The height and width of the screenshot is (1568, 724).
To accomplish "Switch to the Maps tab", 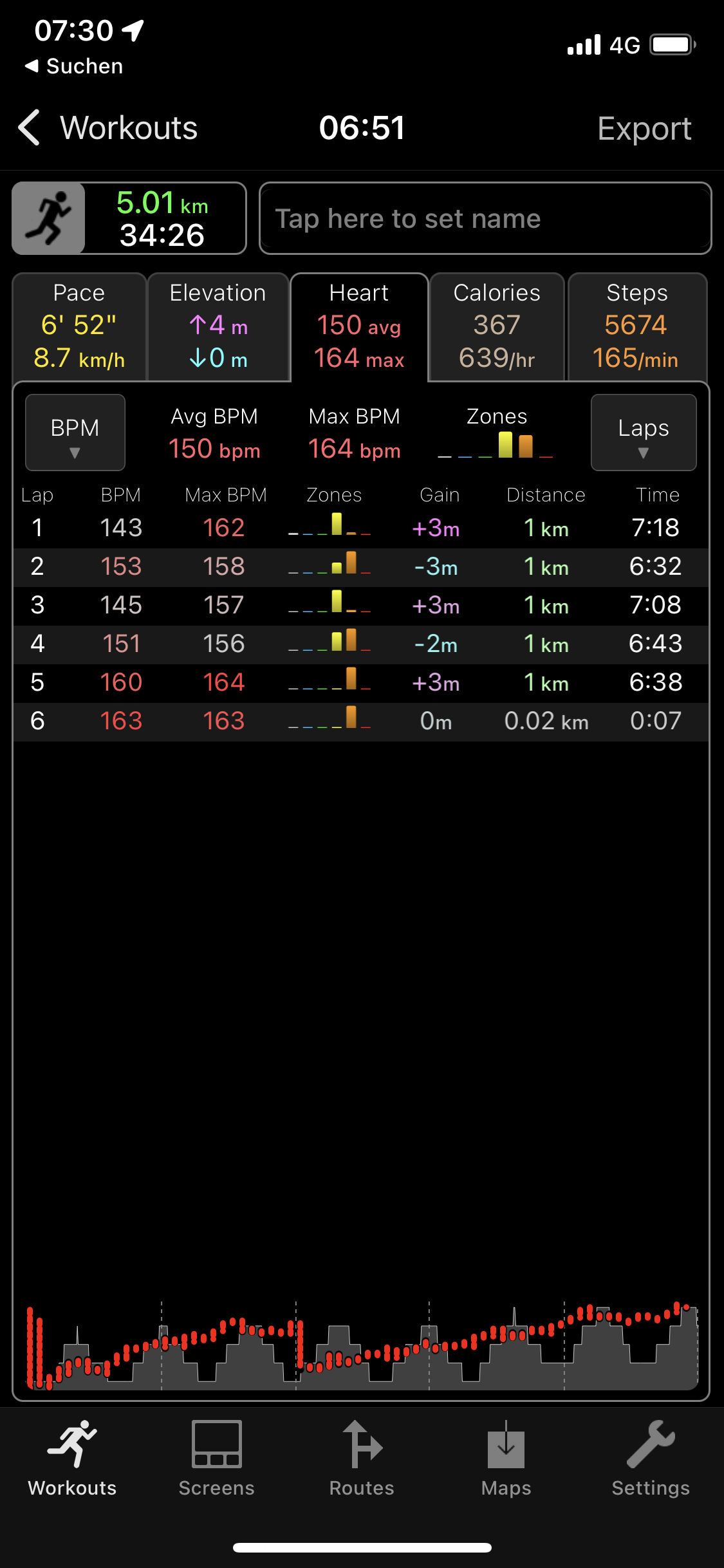I will [x=506, y=1459].
